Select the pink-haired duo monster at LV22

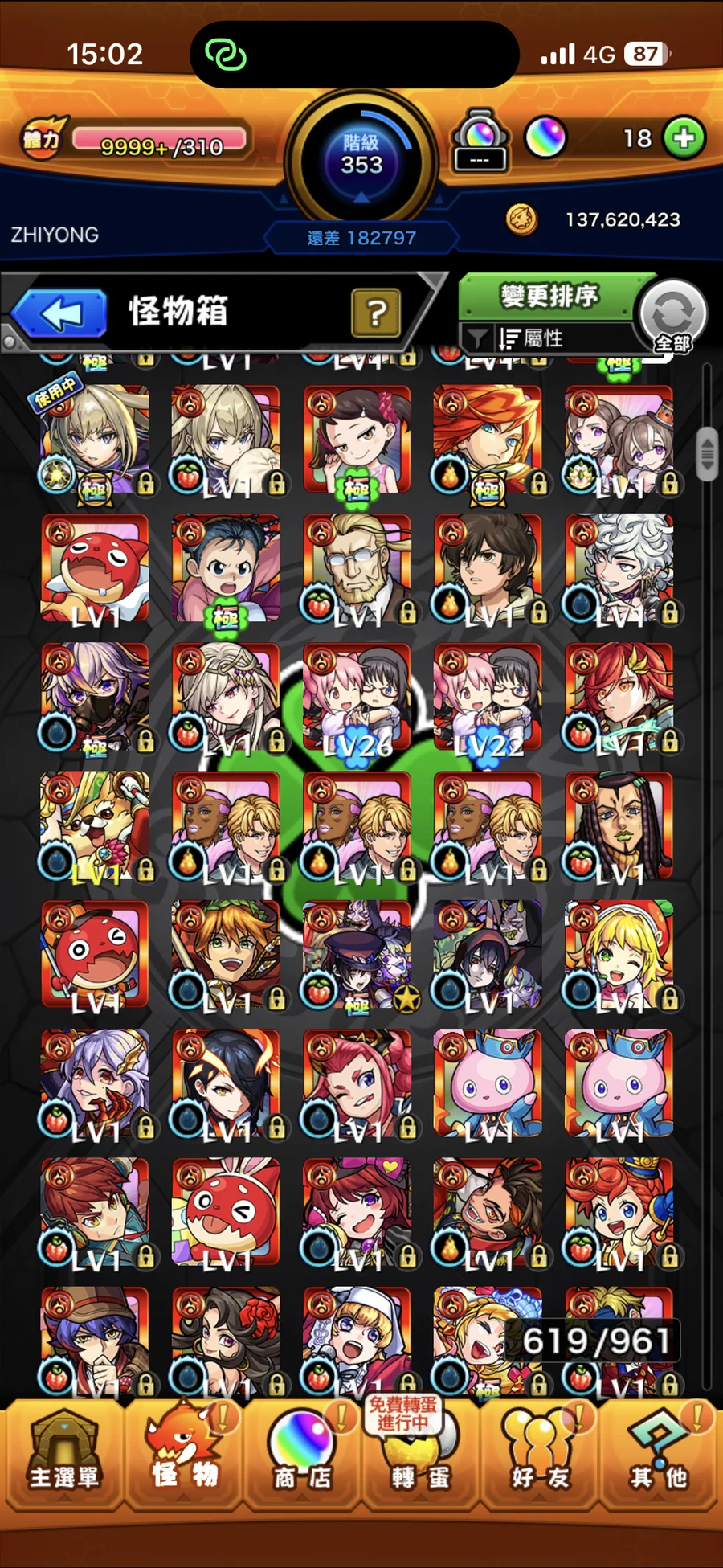coord(488,697)
